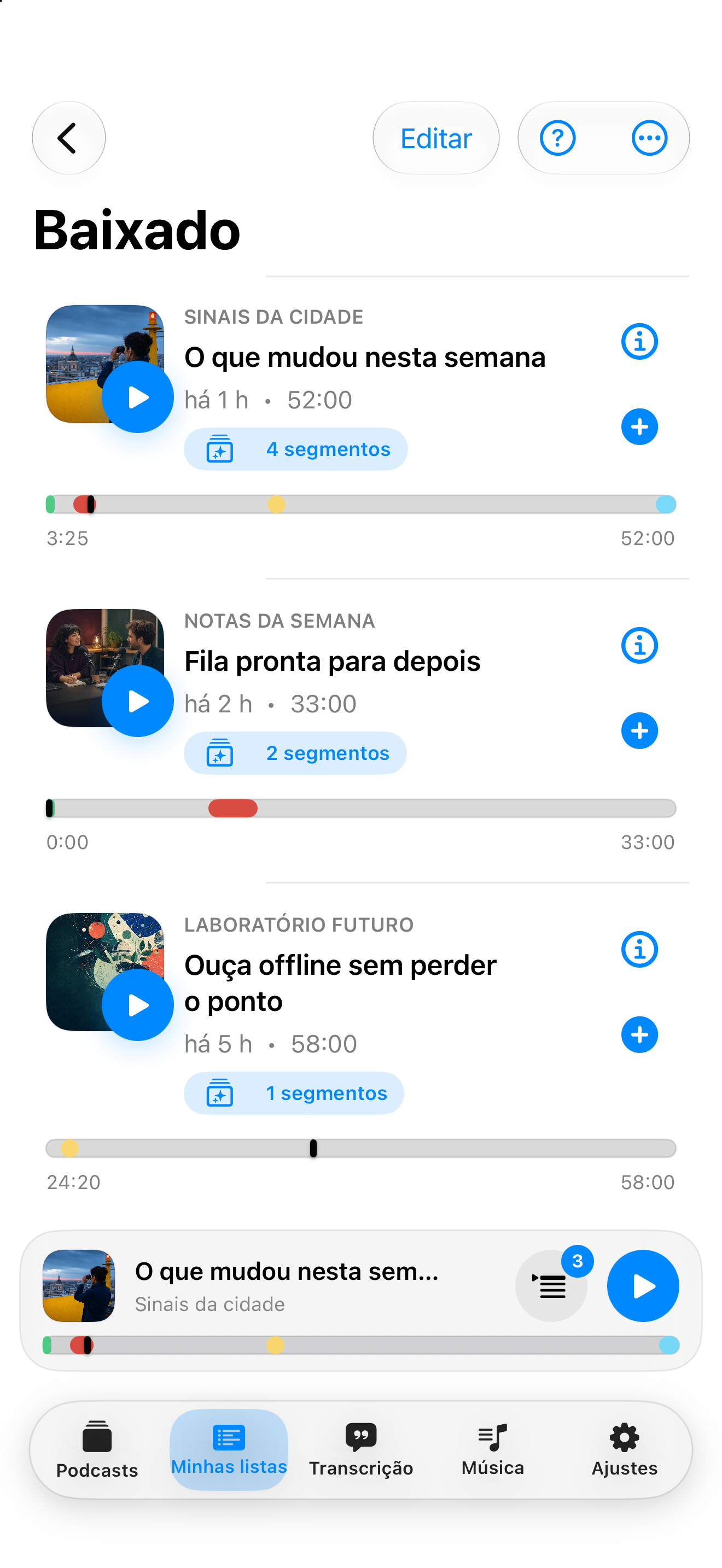Play 'Ouça offline sem perder o ponto'
This screenshot has width=722, height=1568.
138,1005
